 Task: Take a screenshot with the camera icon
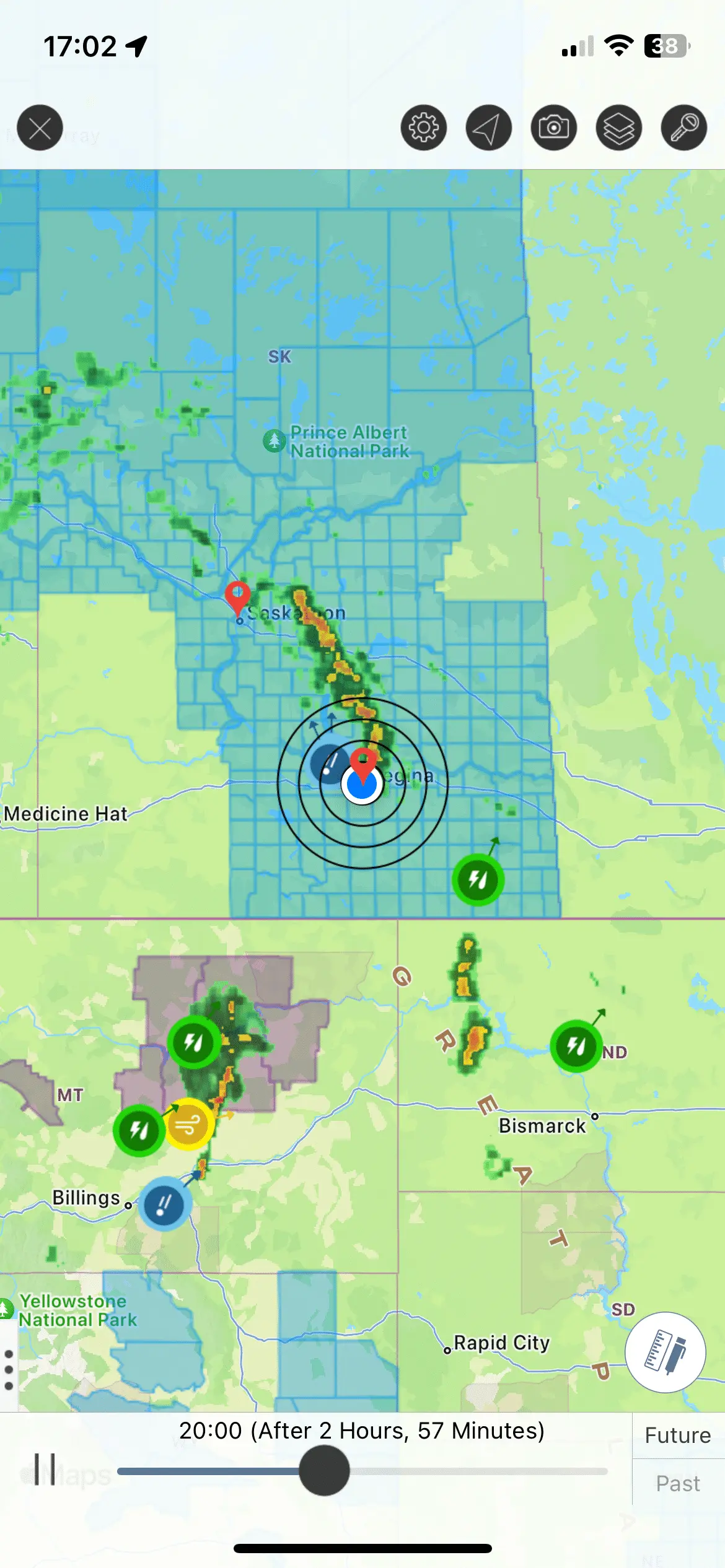tap(554, 128)
